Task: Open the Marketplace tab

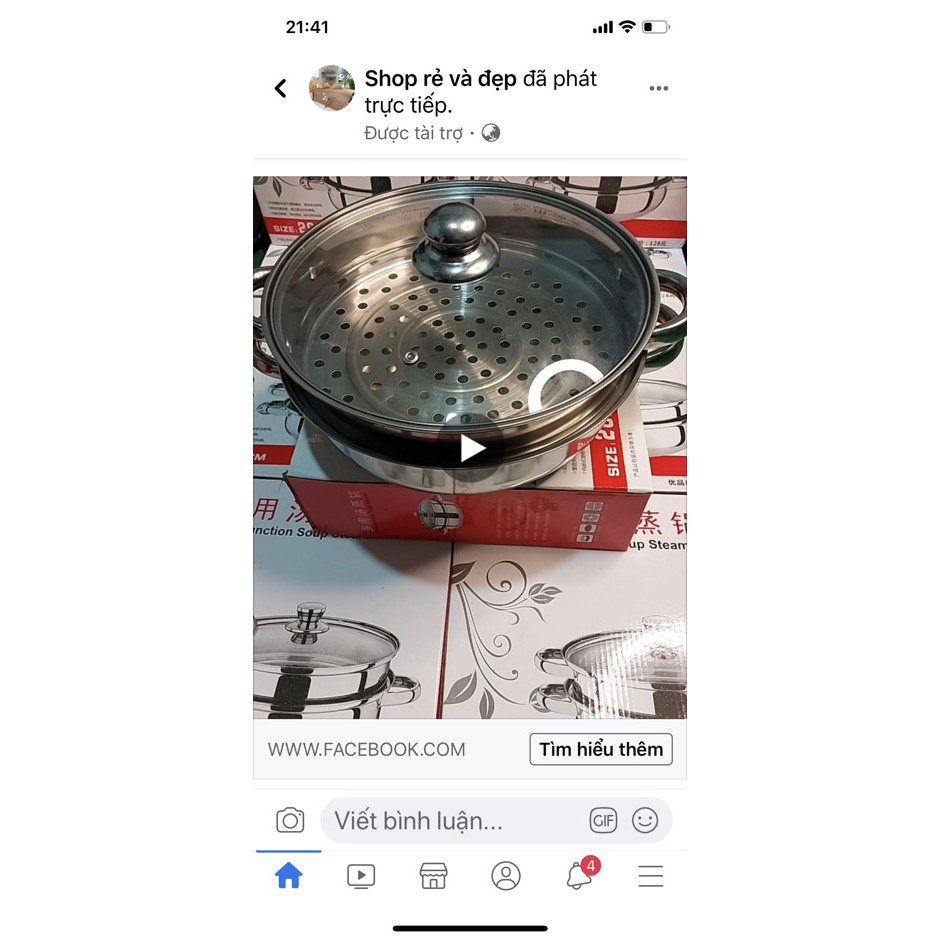Action: [433, 877]
